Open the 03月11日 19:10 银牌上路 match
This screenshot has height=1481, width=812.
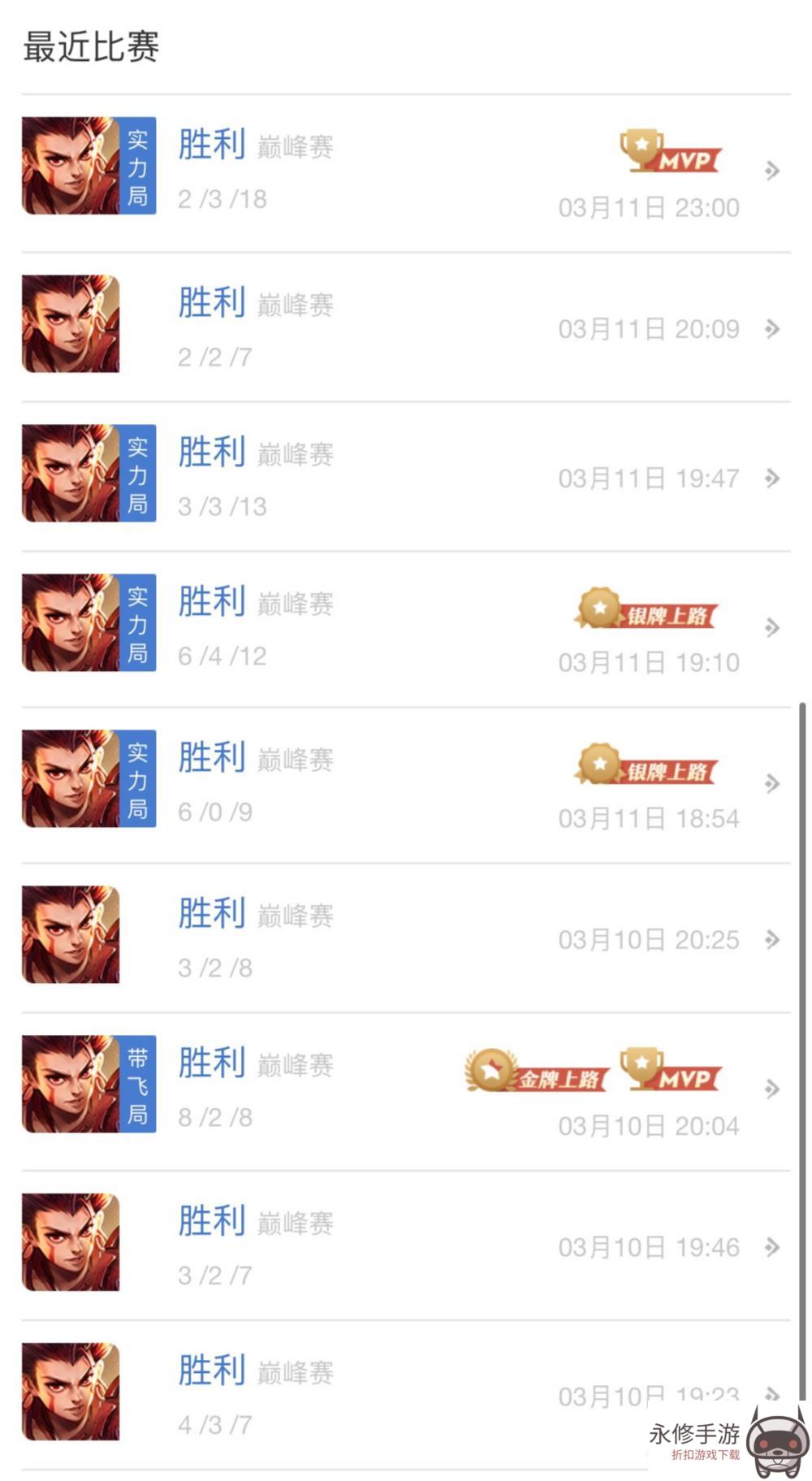pyautogui.click(x=406, y=627)
